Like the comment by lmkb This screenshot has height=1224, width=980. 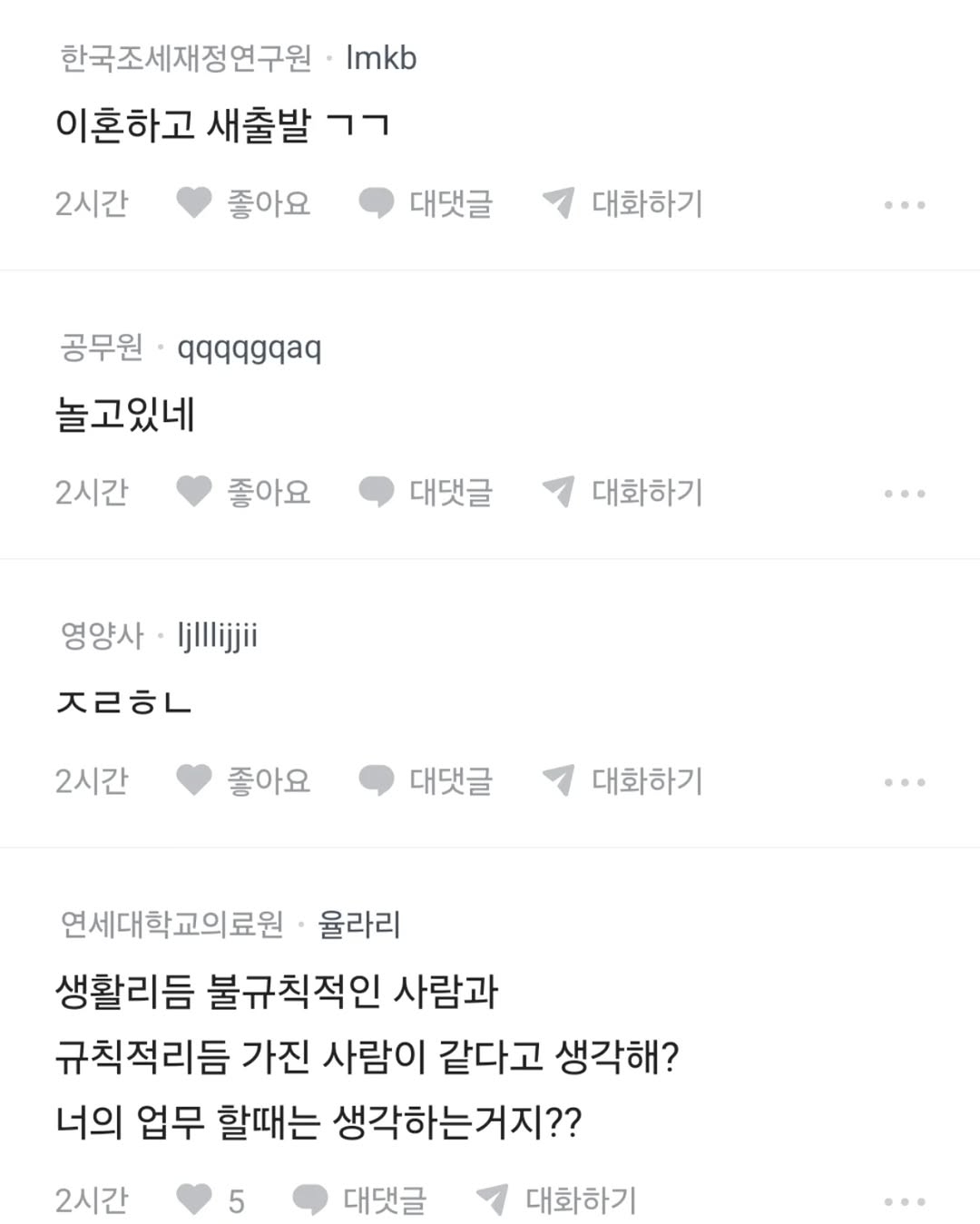242,203
